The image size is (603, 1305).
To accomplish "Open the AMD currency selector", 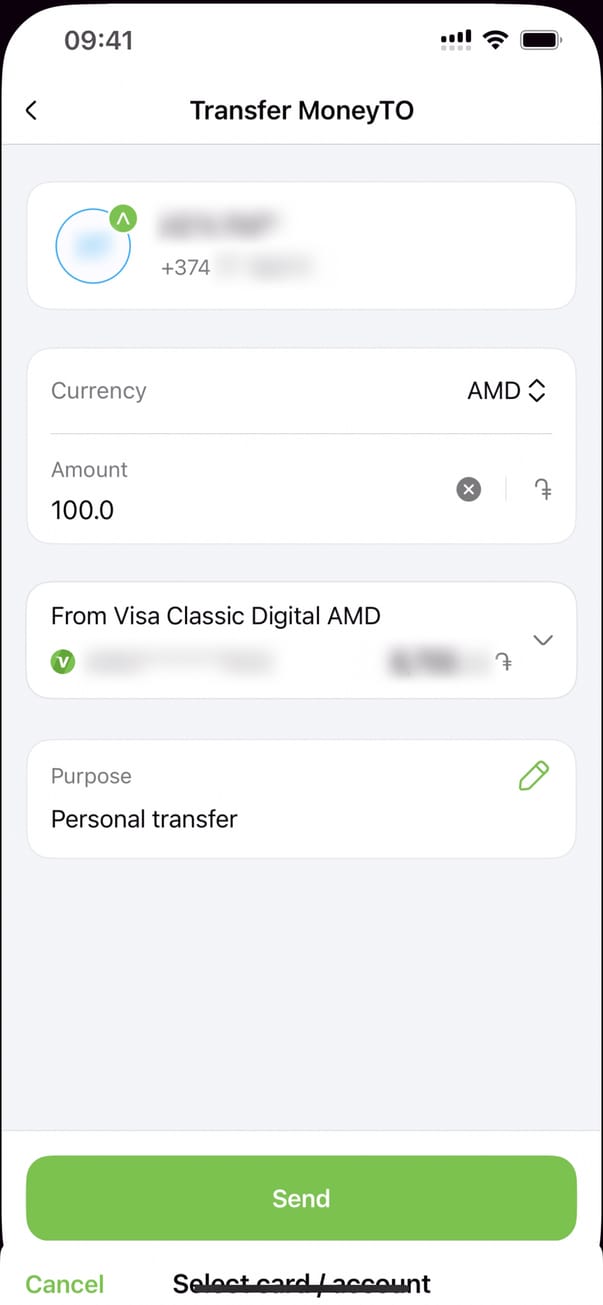I will (x=507, y=391).
